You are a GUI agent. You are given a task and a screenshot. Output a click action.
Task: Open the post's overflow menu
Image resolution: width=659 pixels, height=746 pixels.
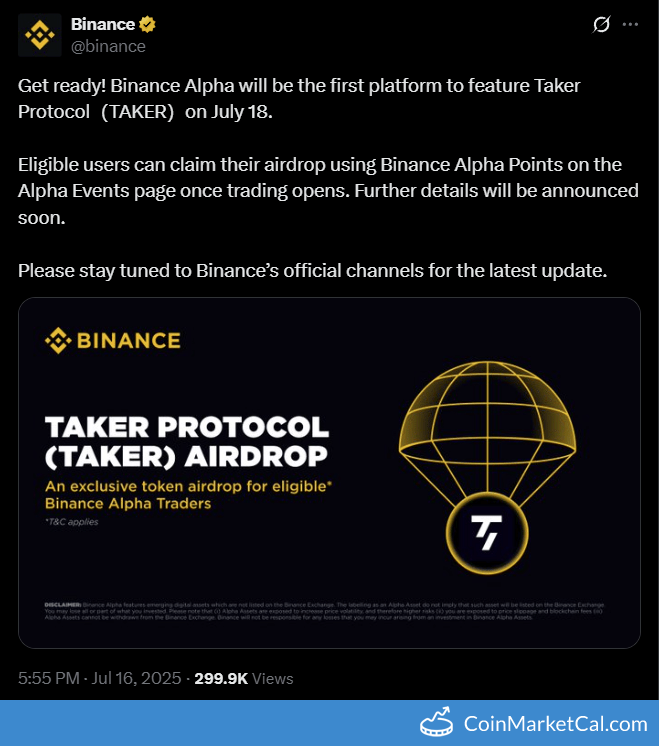(x=630, y=24)
